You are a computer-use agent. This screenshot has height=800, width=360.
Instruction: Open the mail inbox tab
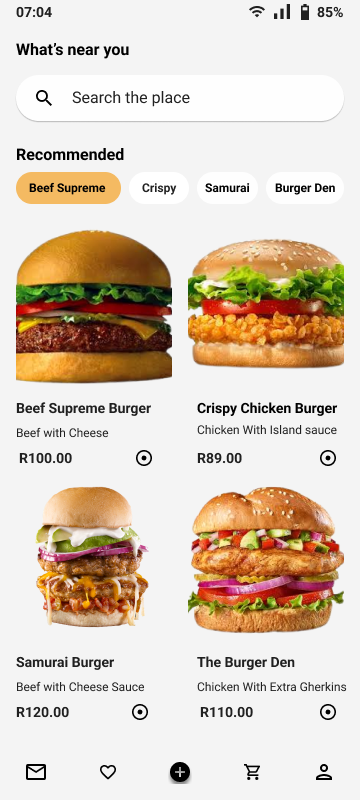coord(36,772)
